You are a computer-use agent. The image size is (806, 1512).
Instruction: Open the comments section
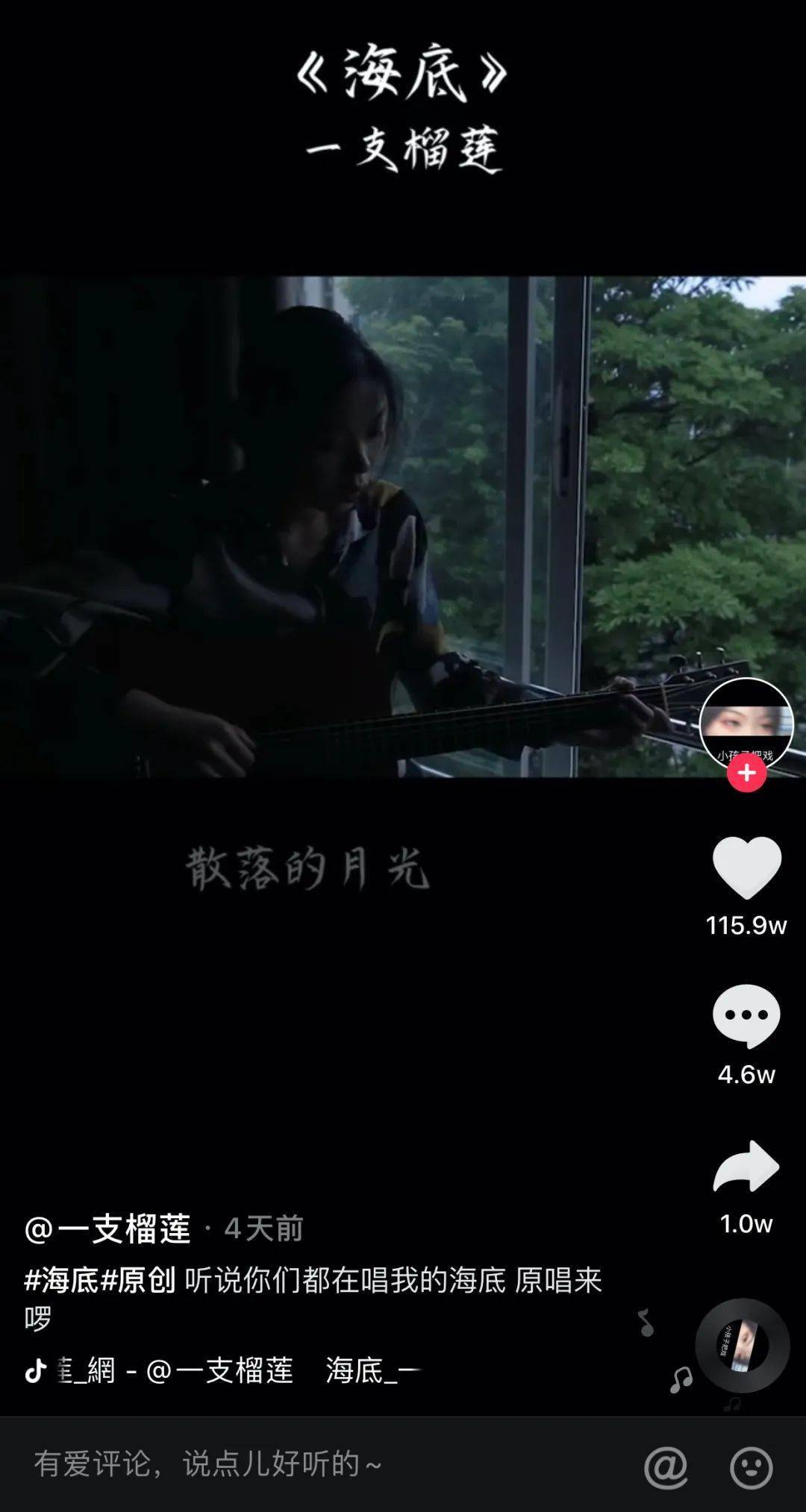[746, 1015]
